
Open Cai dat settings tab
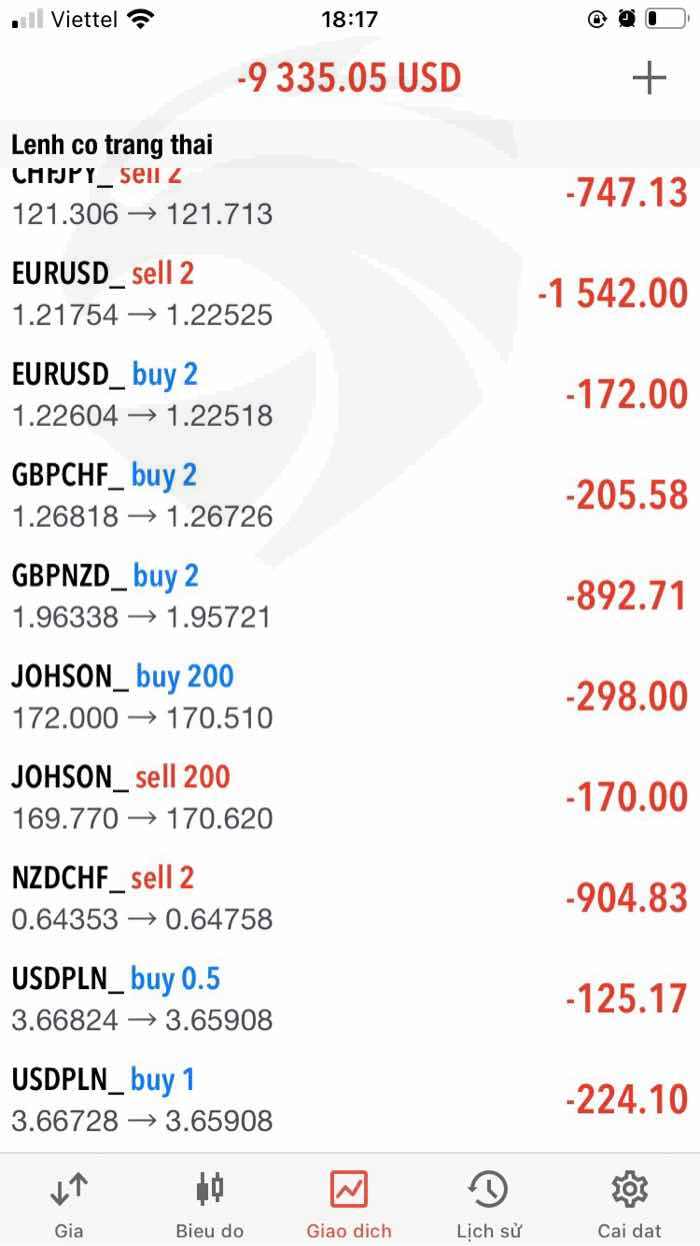630,1203
